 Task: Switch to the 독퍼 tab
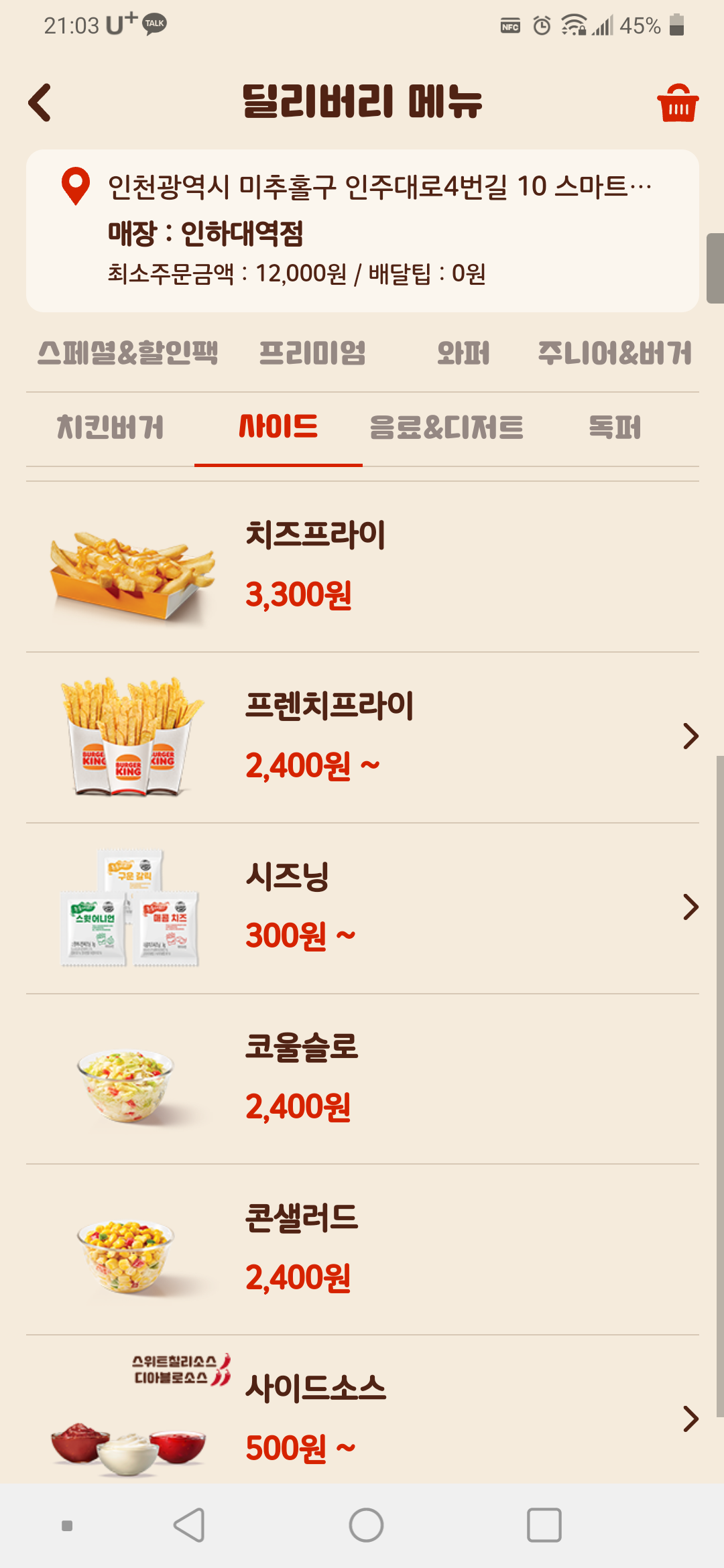[615, 428]
